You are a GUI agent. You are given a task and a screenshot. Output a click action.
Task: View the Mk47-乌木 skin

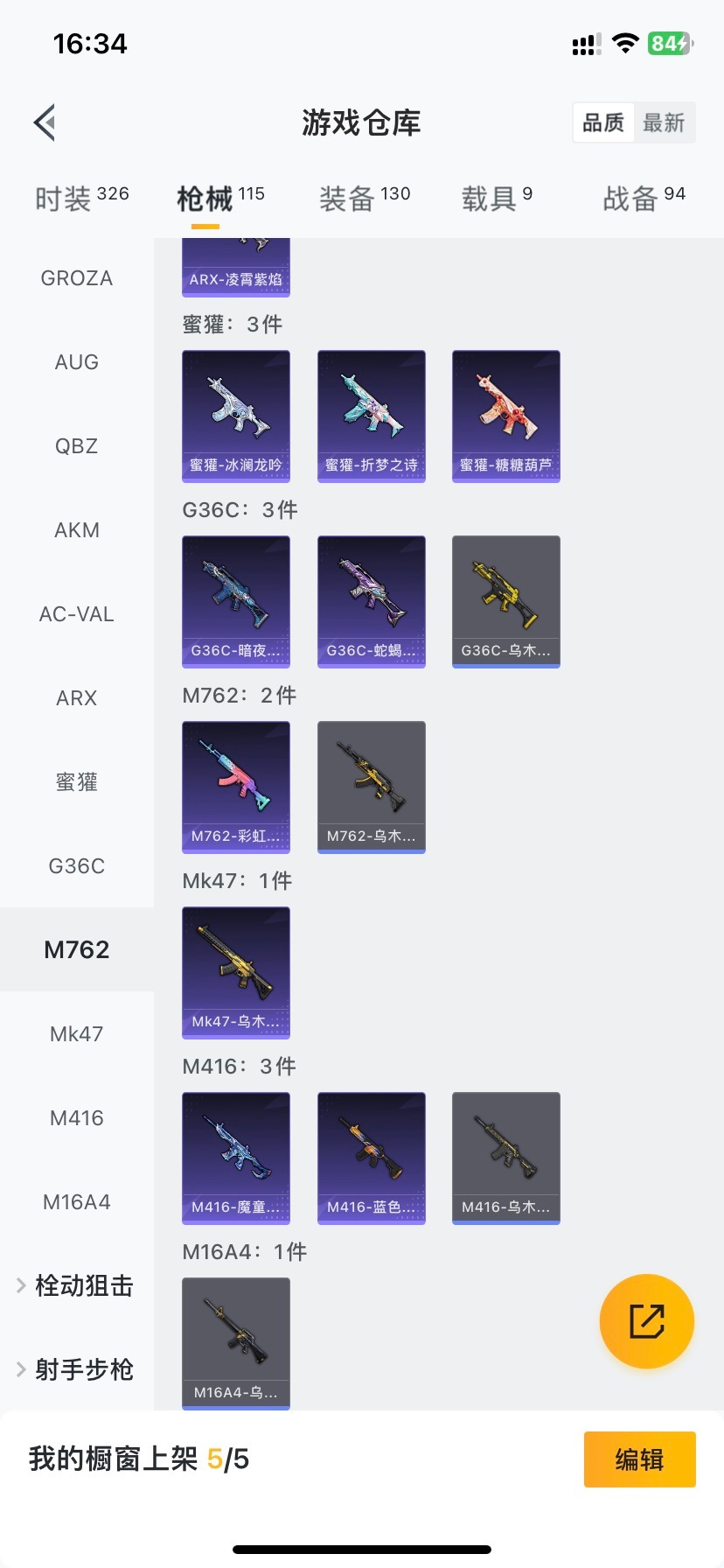click(236, 972)
